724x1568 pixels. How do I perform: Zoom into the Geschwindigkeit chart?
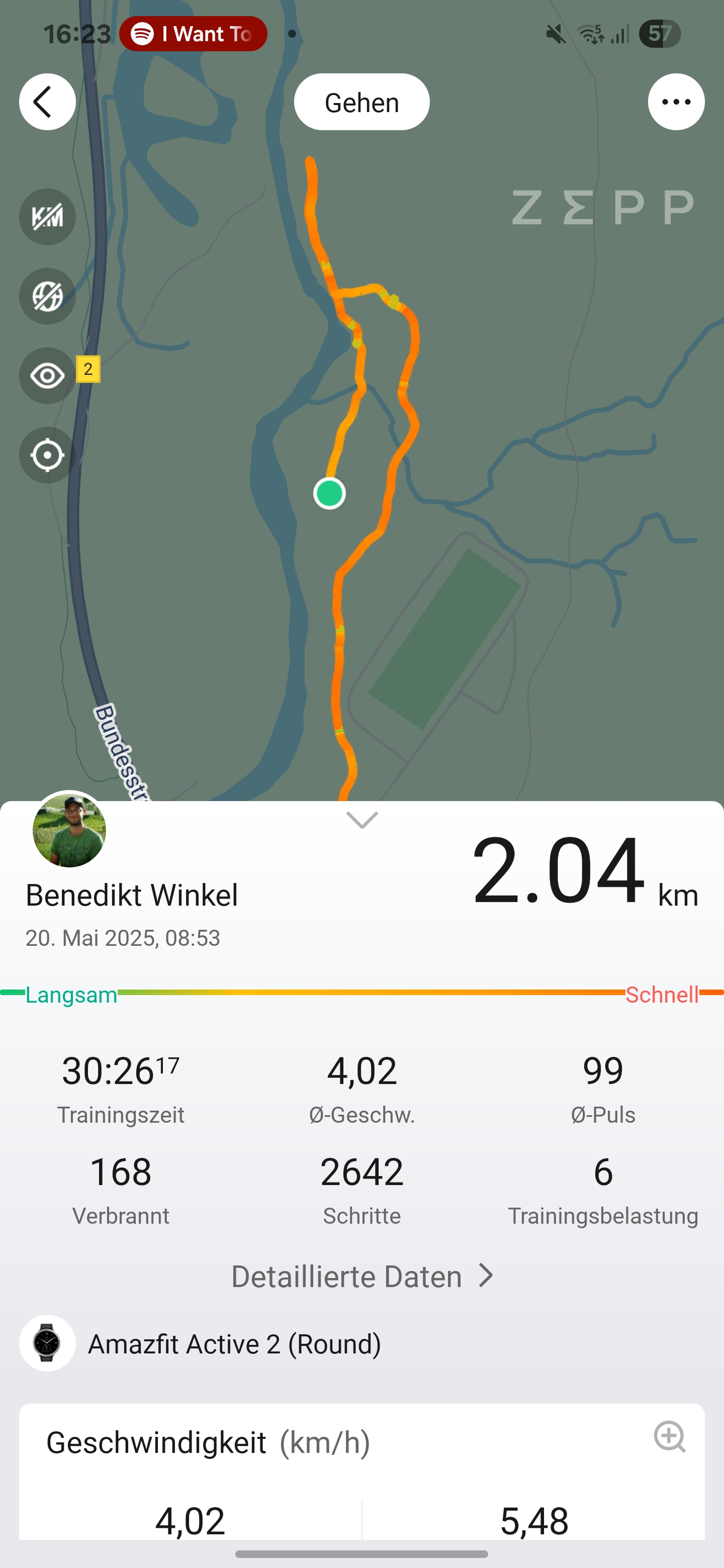pos(670,1437)
